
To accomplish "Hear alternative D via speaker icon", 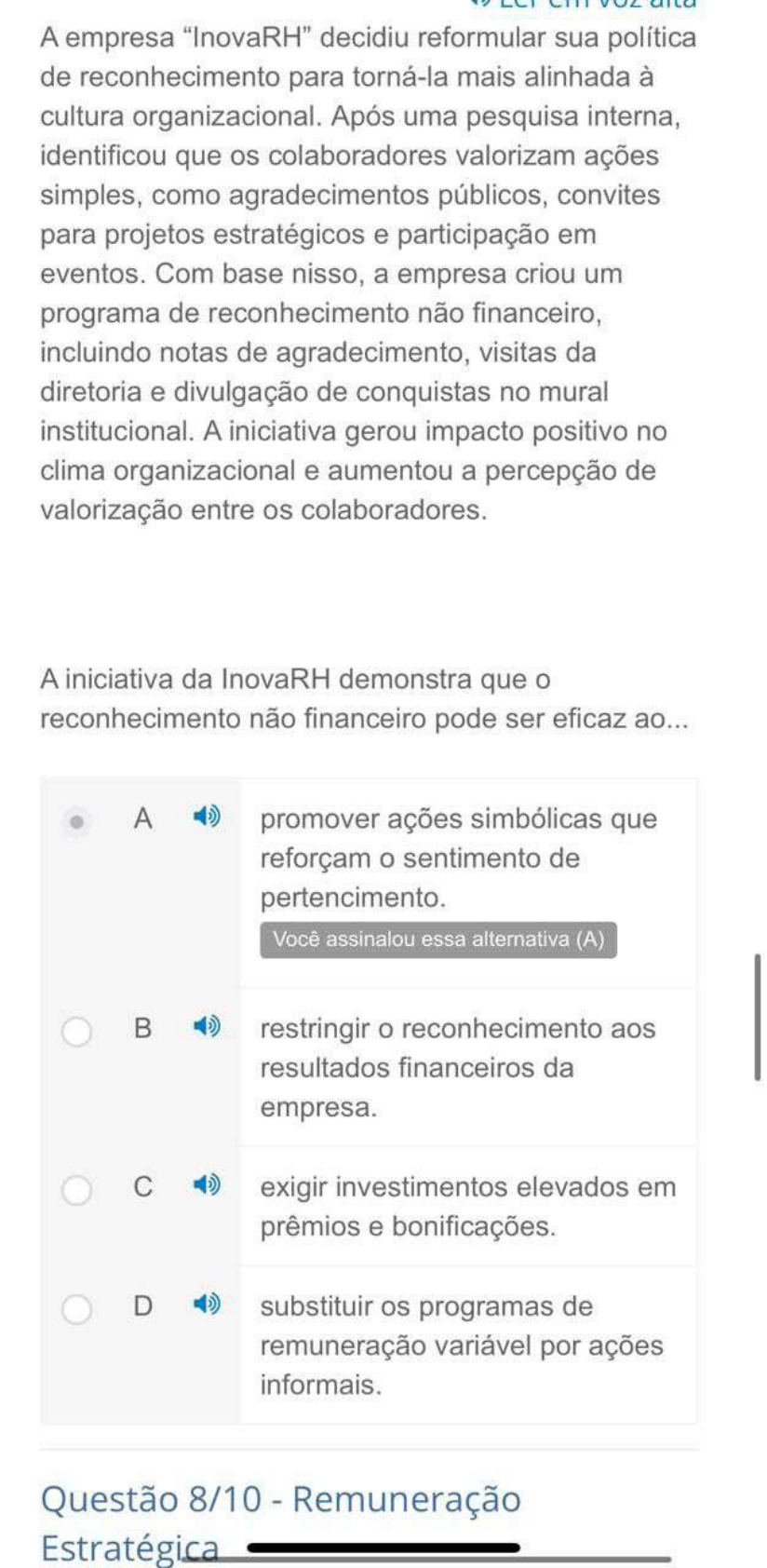I will 208,1305.
